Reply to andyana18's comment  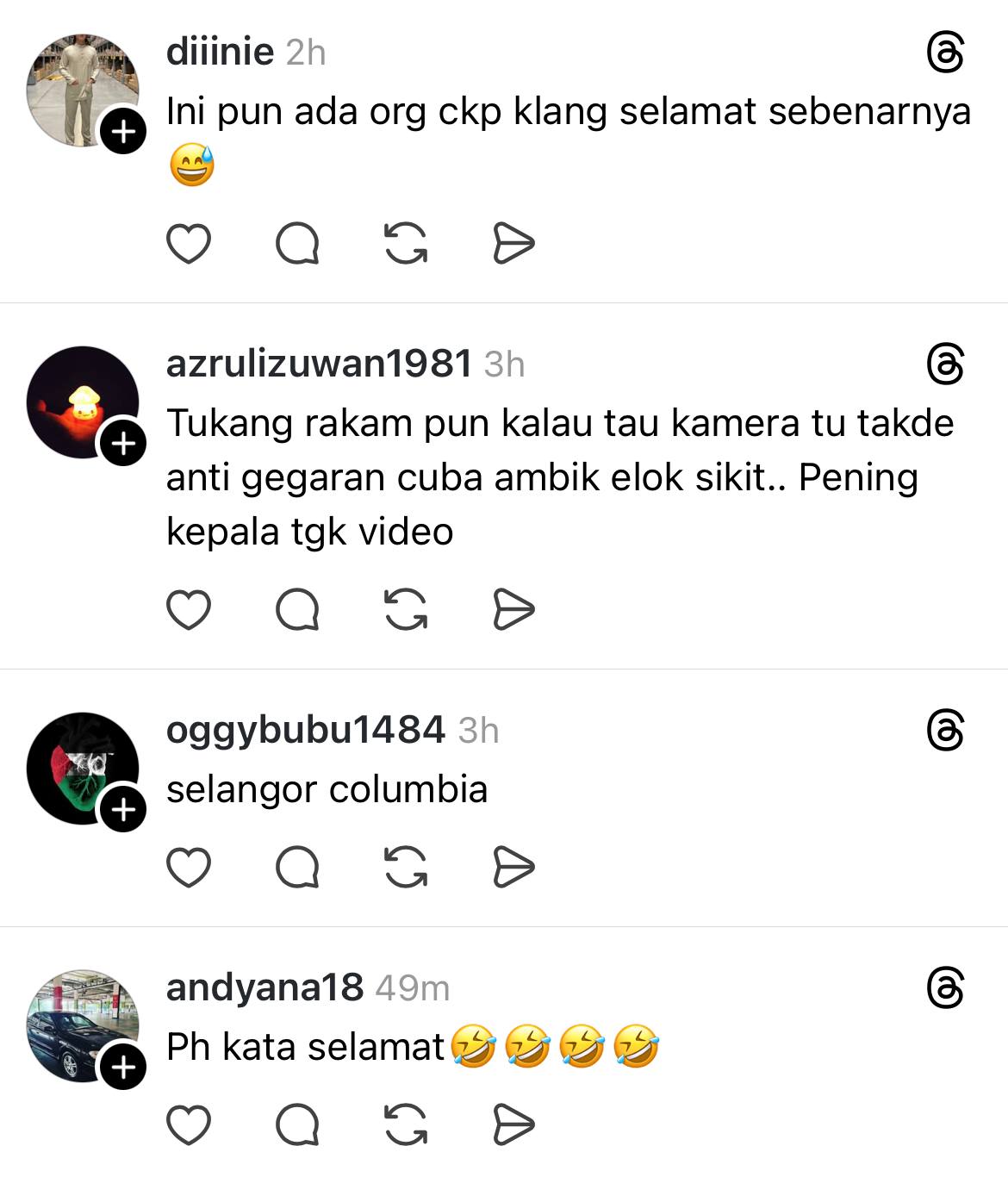tap(297, 1124)
